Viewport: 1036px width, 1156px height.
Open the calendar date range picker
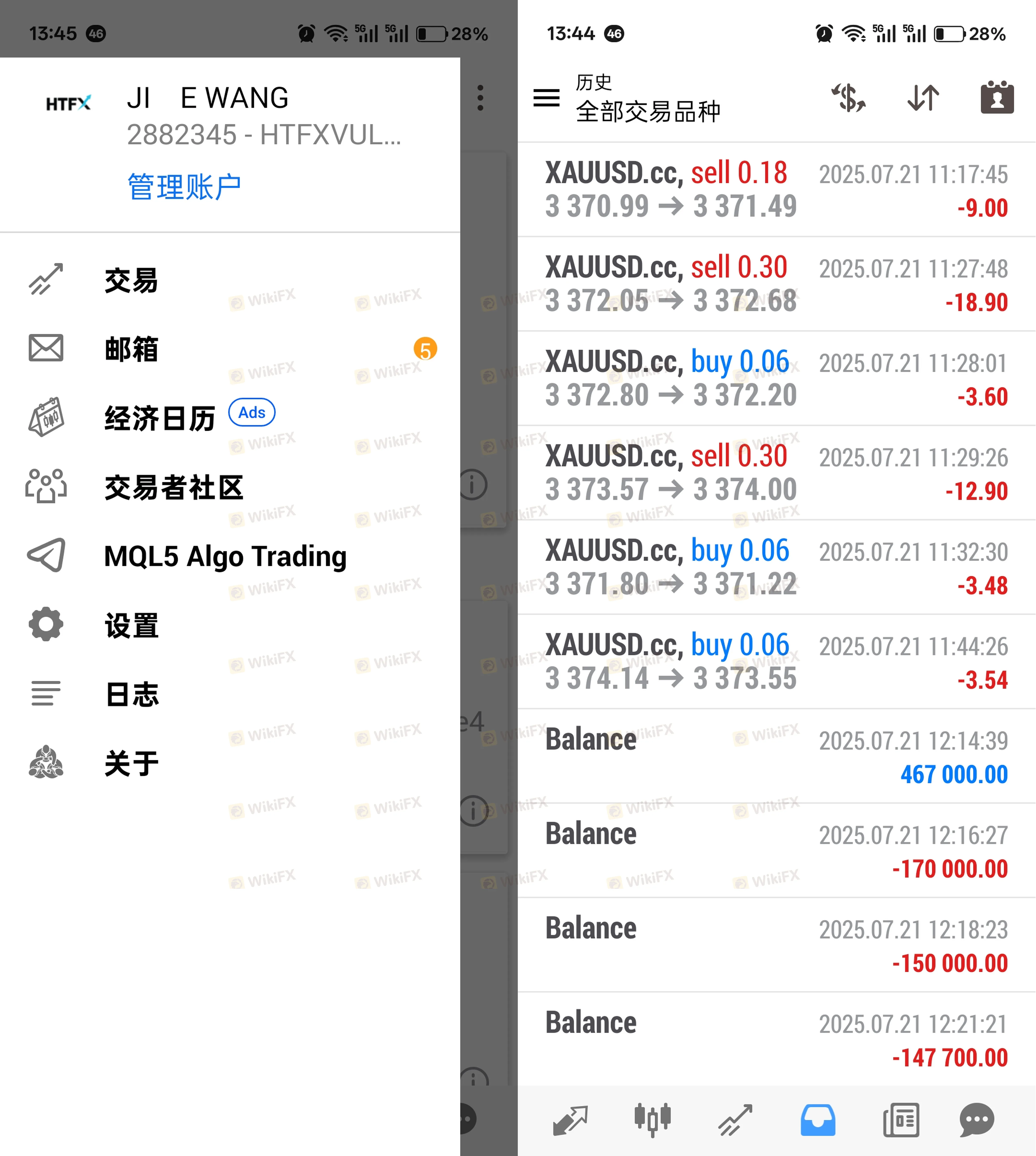(997, 98)
